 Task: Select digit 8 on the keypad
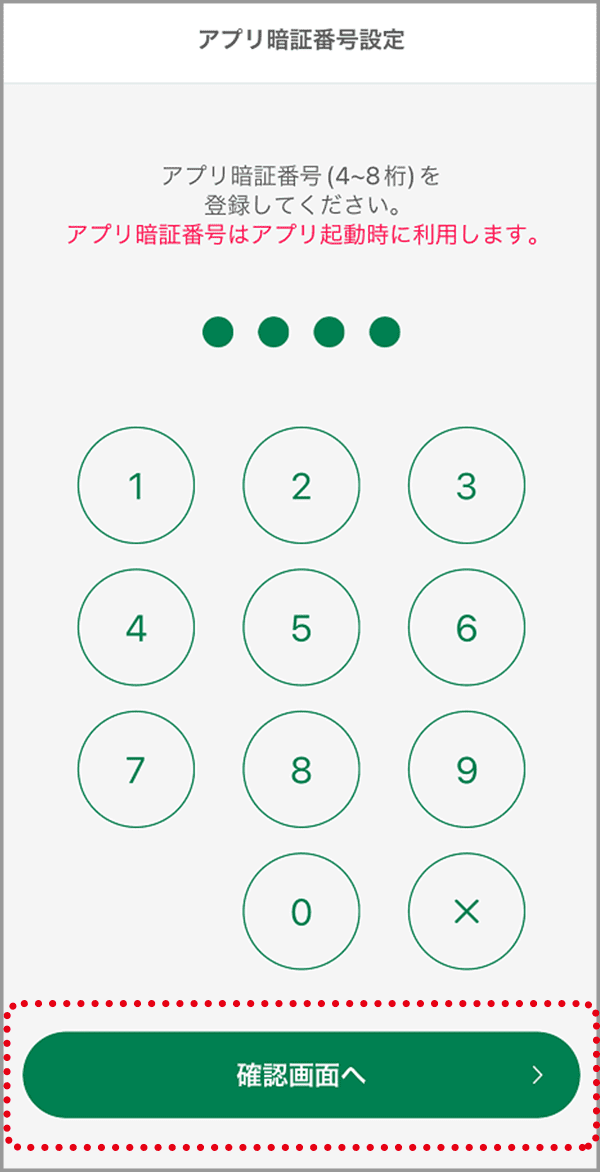coord(301,769)
